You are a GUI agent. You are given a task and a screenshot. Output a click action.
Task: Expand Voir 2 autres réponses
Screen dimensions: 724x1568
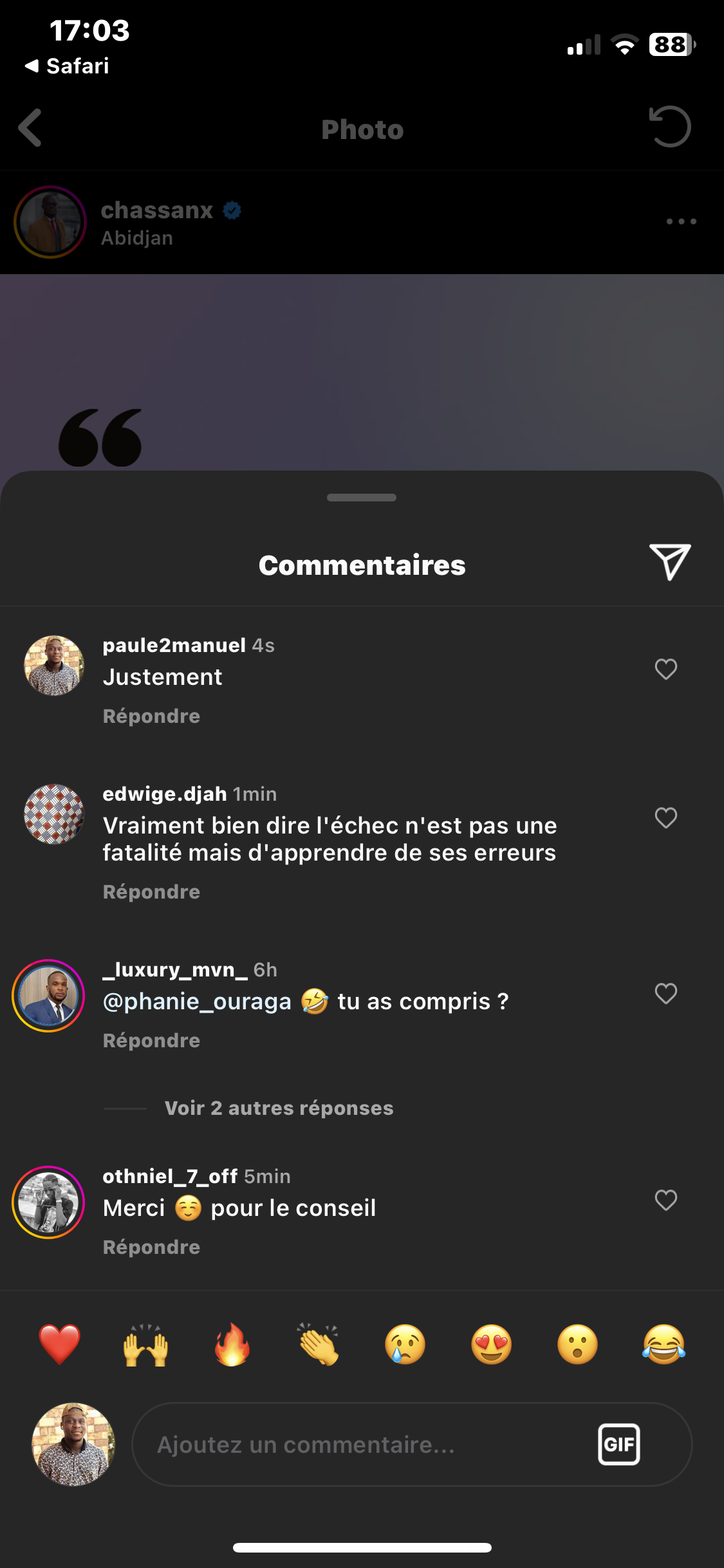(278, 1108)
